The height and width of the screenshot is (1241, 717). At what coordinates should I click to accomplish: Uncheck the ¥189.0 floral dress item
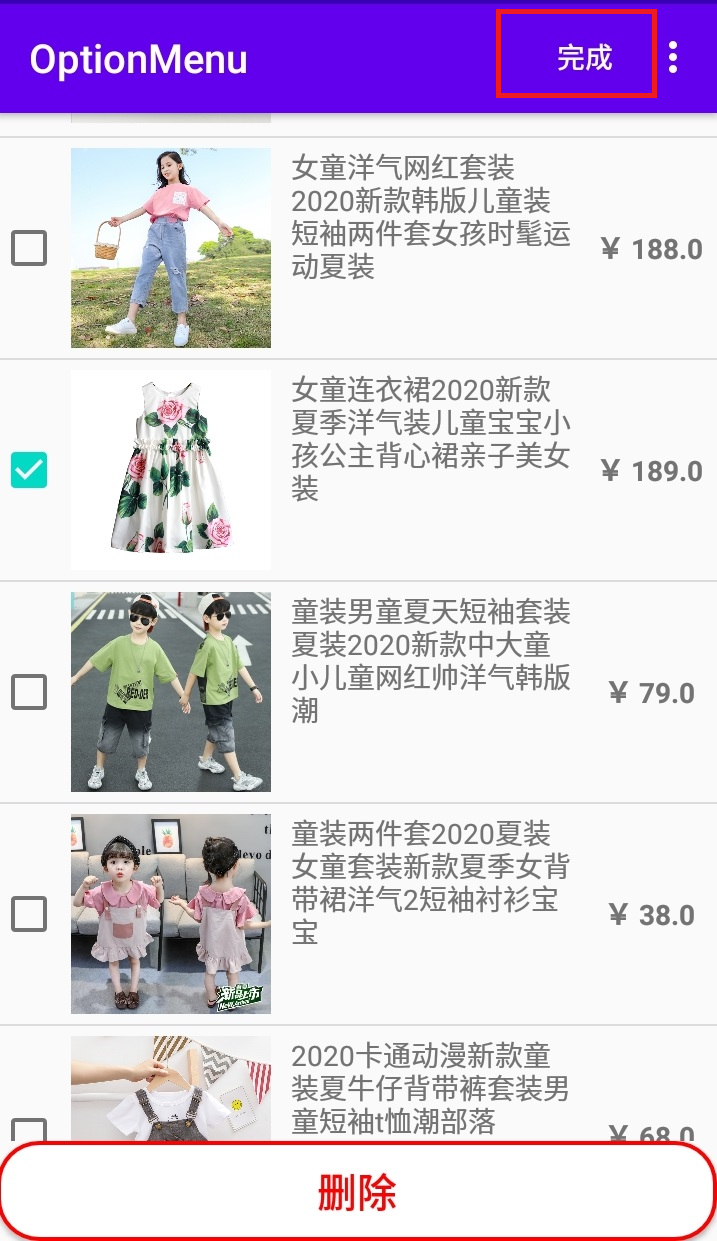click(29, 470)
